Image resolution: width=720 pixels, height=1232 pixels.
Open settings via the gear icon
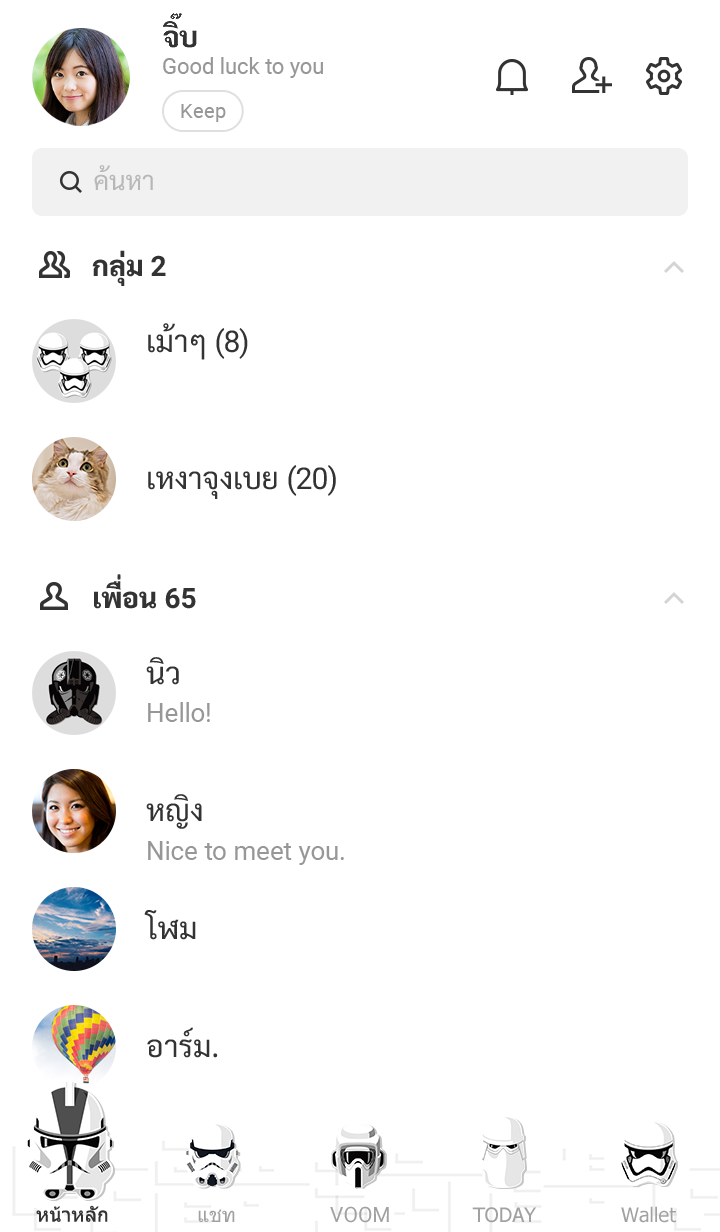(664, 77)
